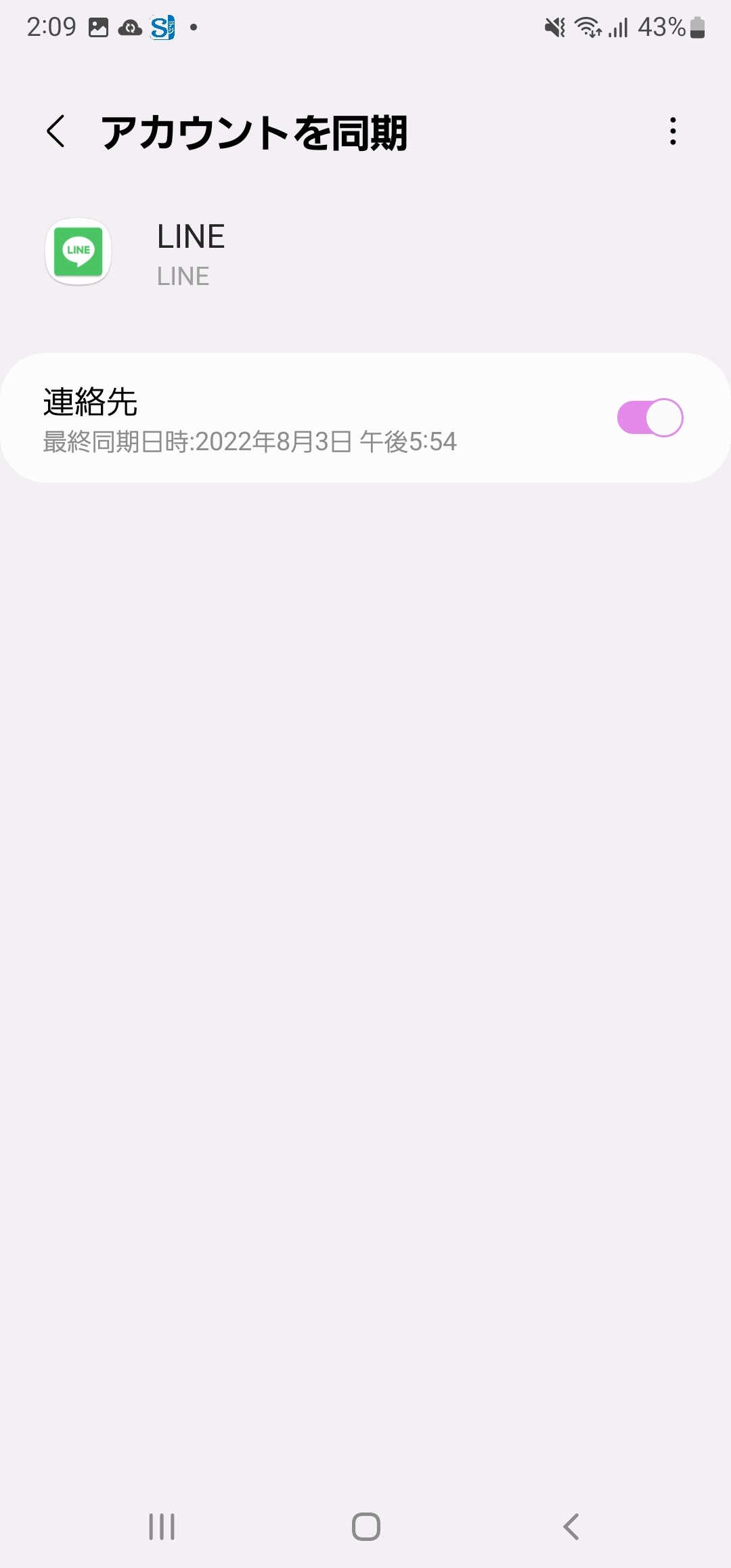Tap the Samsung Notes icon in status bar
Viewport: 731px width, 1568px height.
tap(164, 28)
